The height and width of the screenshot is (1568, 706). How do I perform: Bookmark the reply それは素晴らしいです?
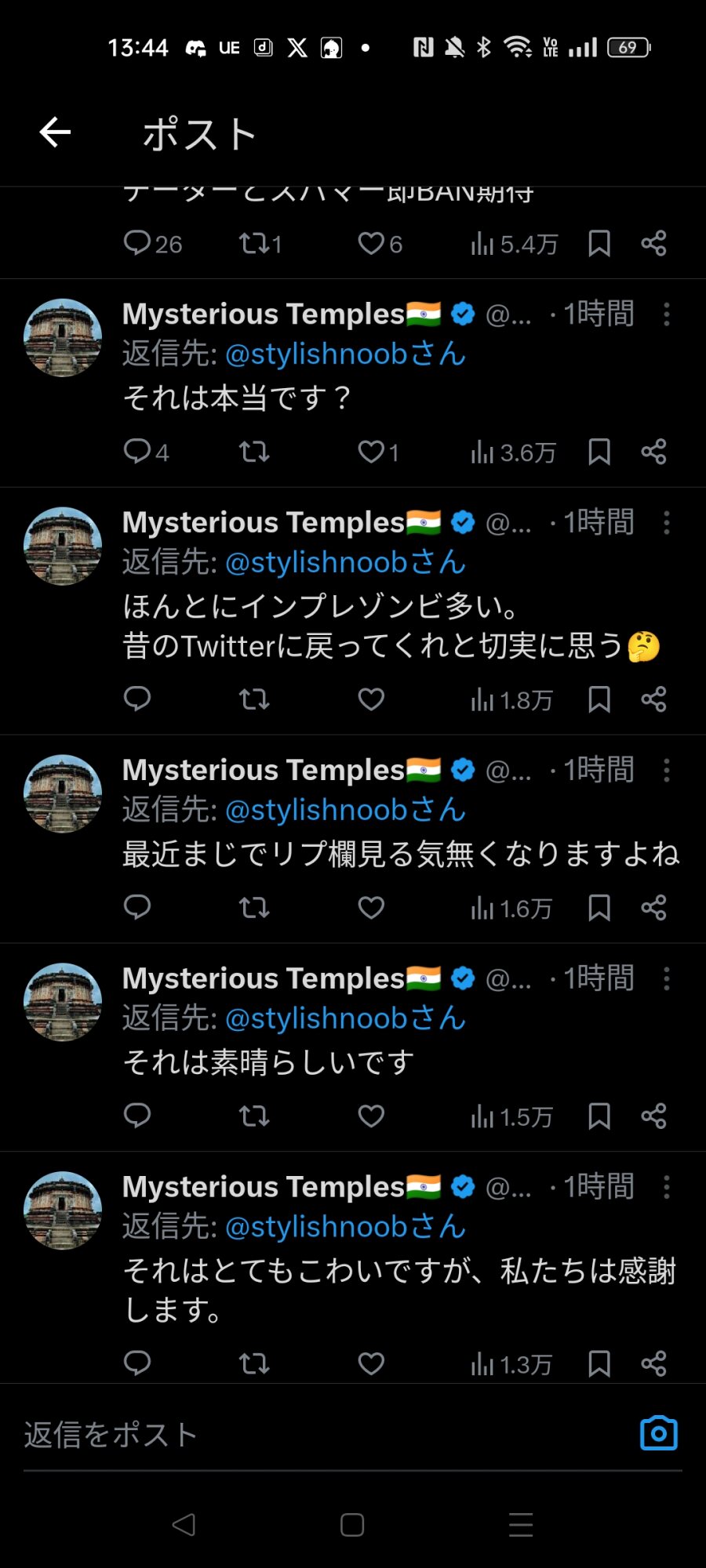(599, 1116)
